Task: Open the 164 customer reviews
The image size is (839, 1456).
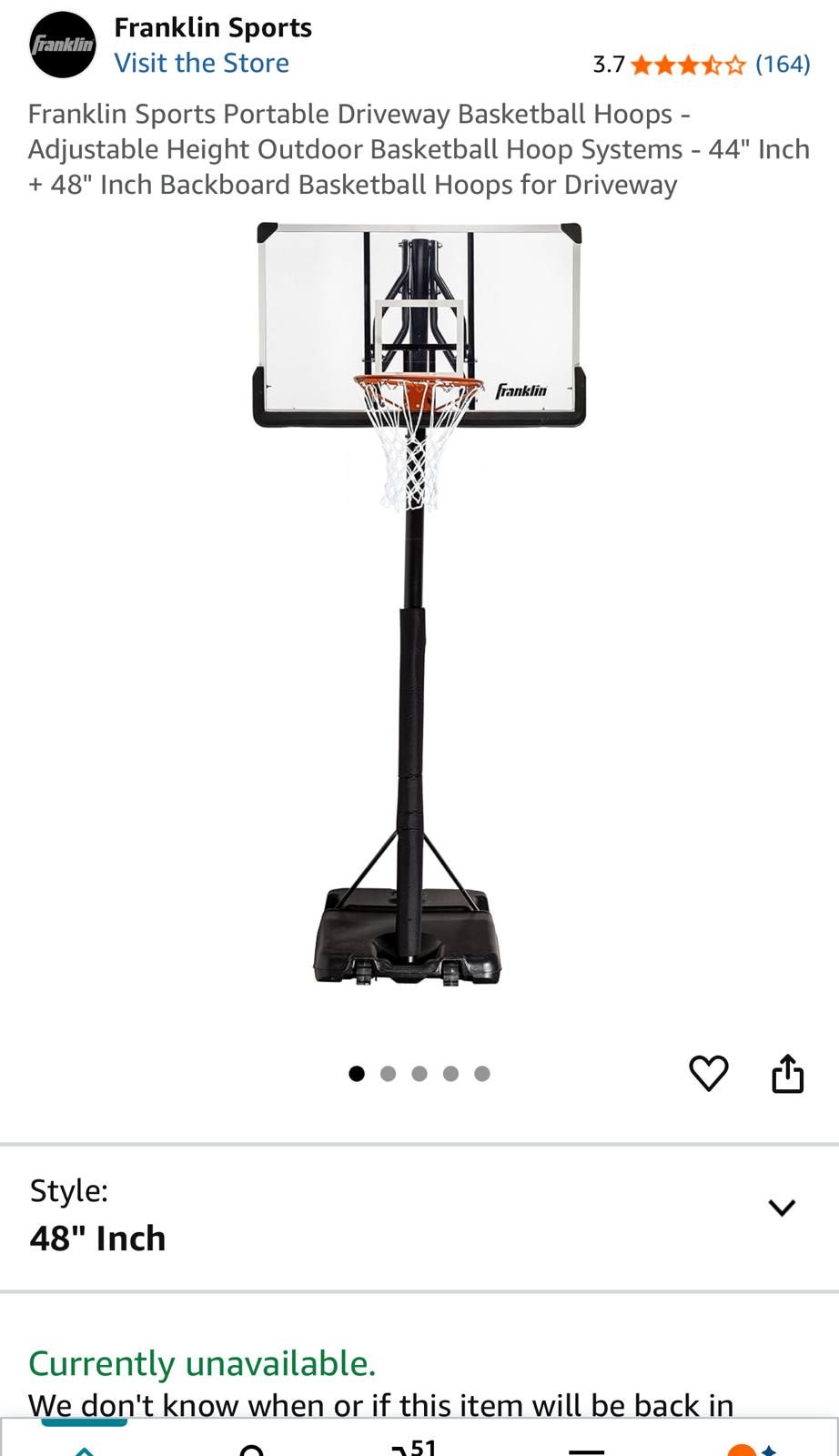Action: coord(782,65)
